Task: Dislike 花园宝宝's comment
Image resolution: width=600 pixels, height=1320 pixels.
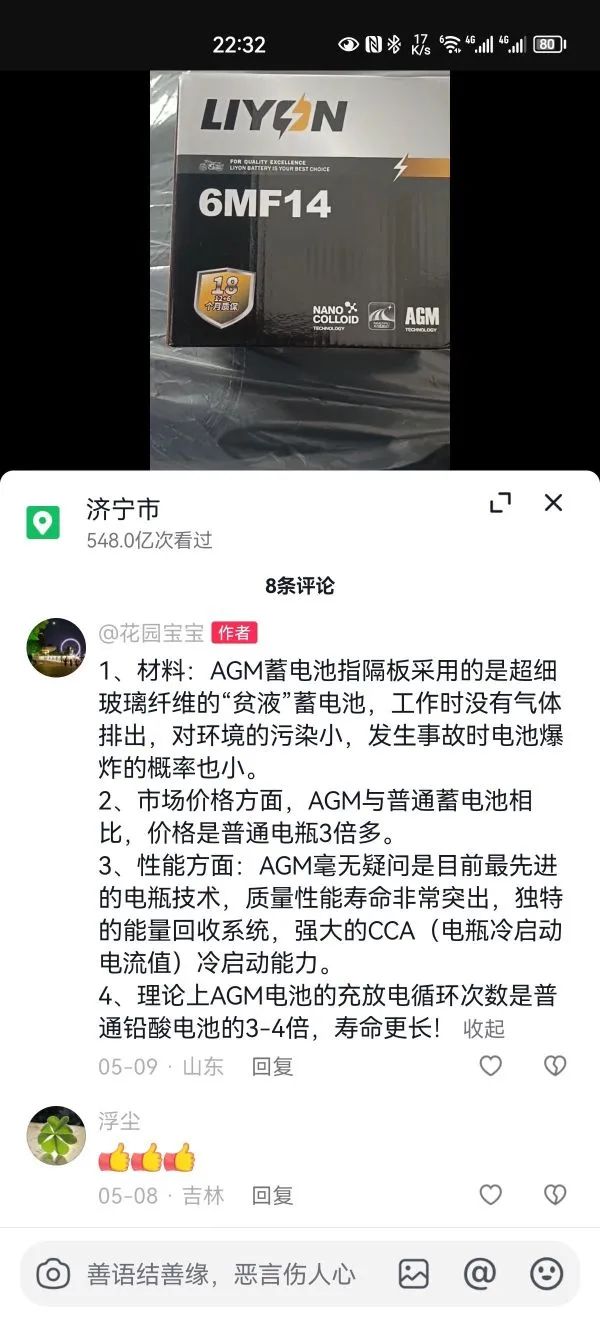Action: point(555,1067)
